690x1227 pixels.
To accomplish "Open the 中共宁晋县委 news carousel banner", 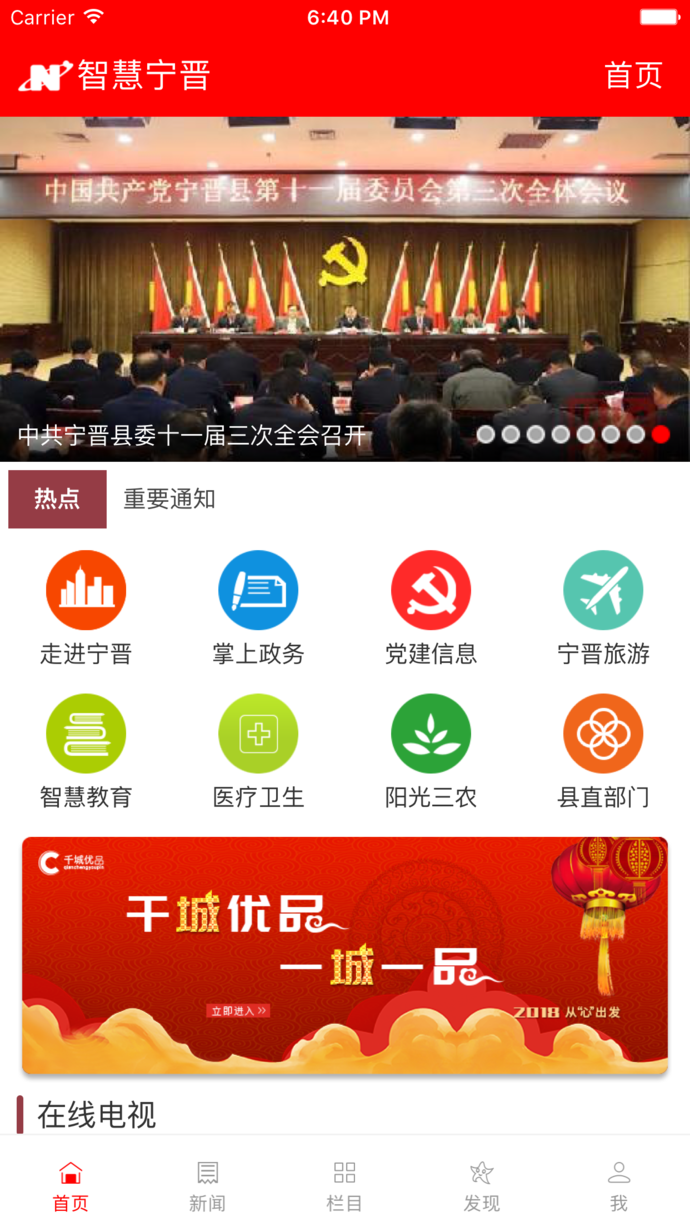I will (345, 289).
